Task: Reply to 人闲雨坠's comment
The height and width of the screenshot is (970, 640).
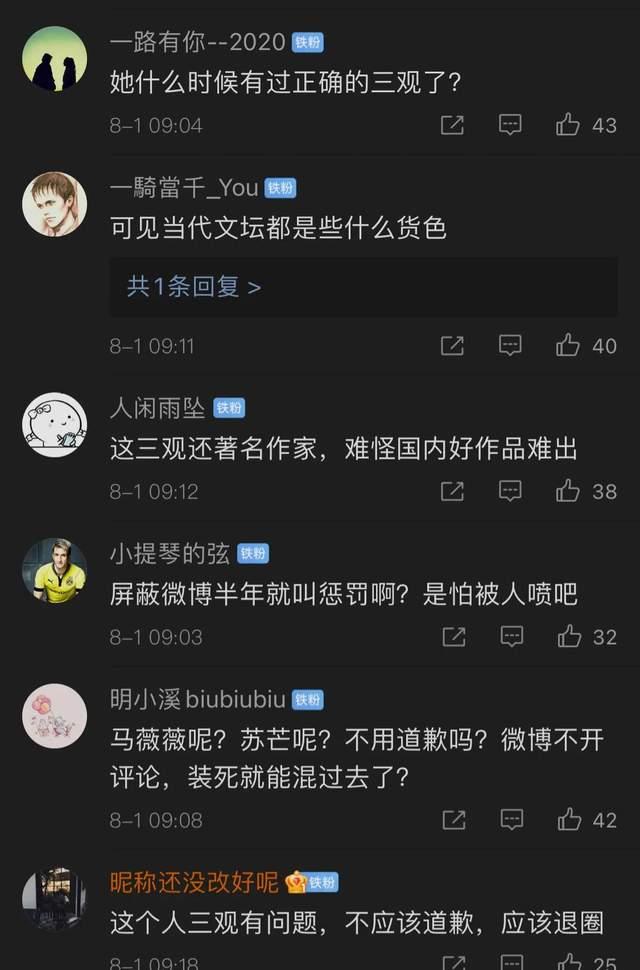Action: (x=510, y=491)
